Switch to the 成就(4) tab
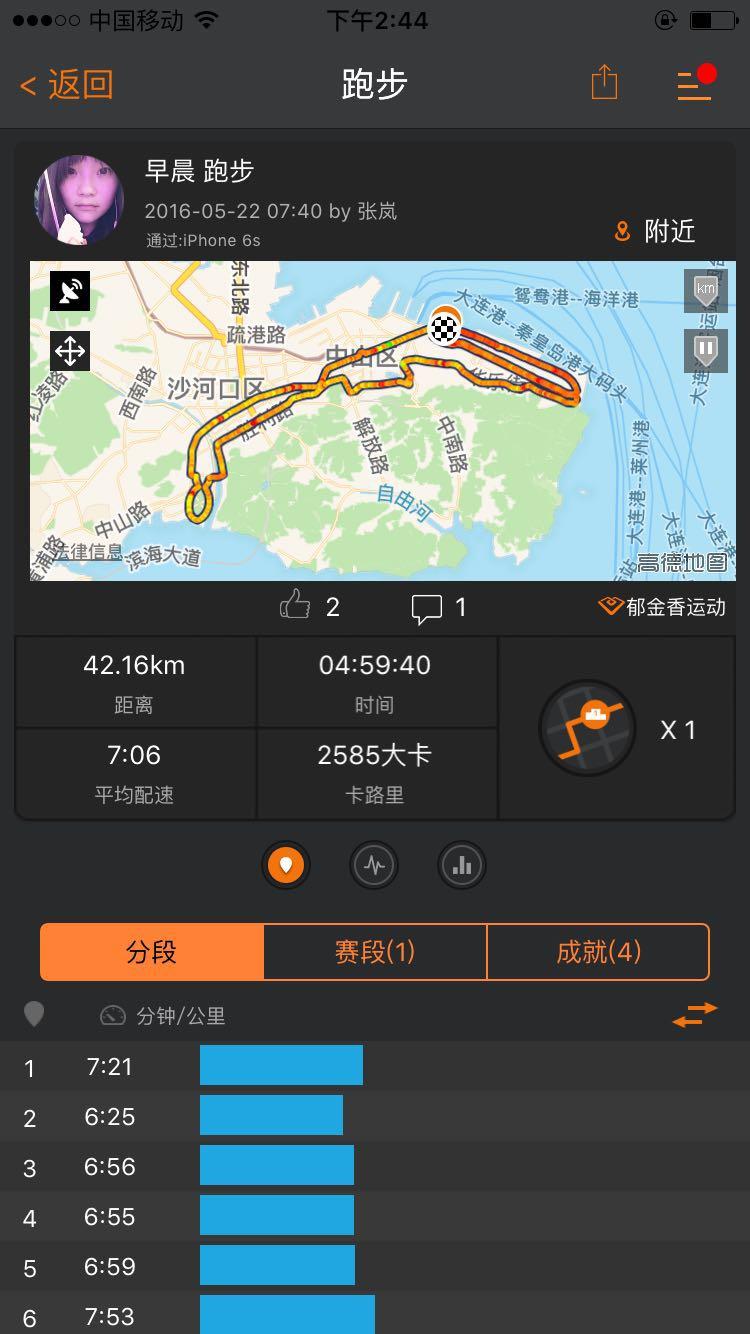 click(x=598, y=951)
